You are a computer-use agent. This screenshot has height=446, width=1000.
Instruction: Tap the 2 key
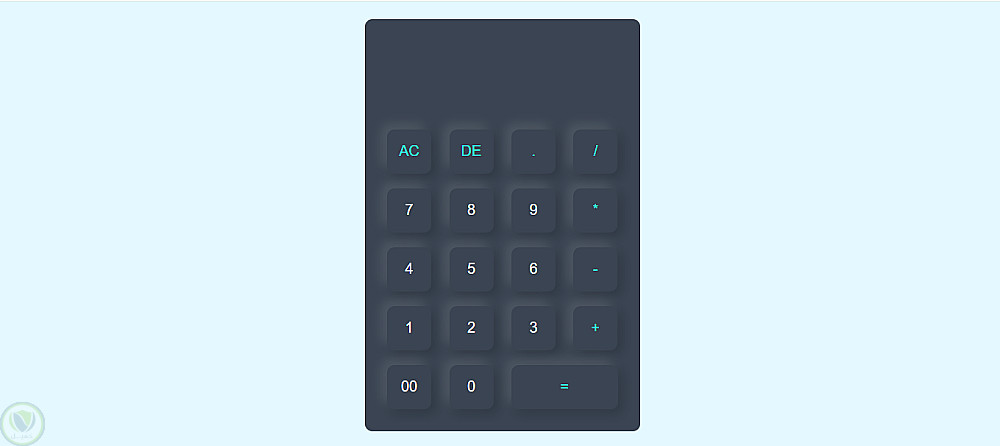tap(471, 328)
